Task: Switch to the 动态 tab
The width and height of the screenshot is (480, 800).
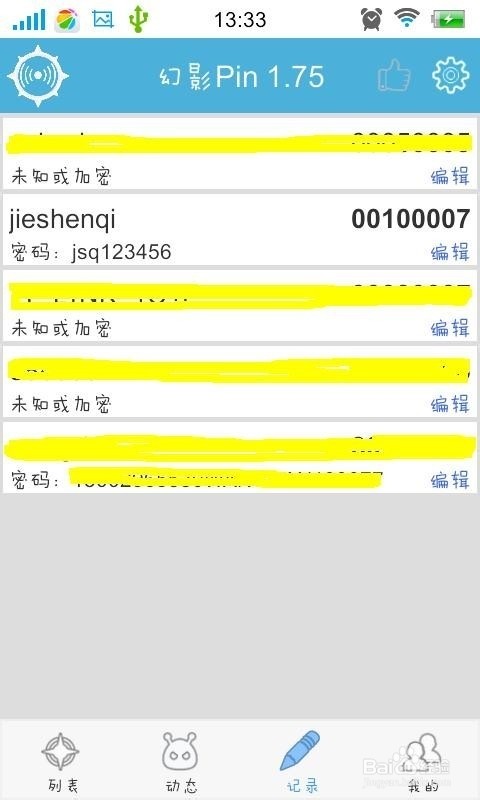Action: pyautogui.click(x=180, y=762)
